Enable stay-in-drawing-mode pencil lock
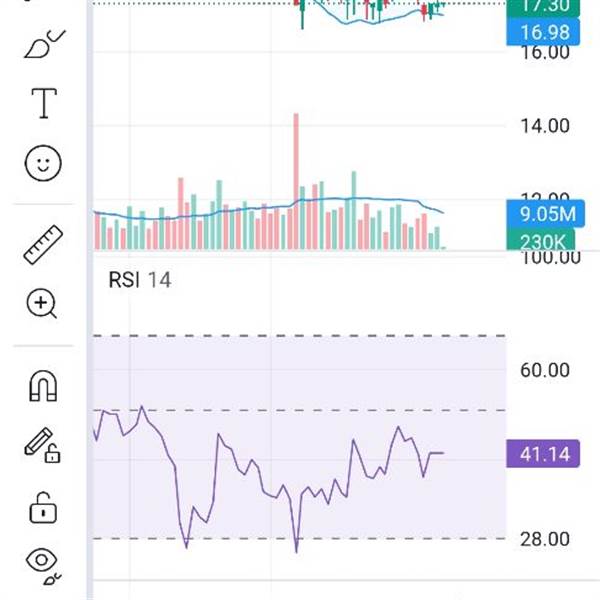This screenshot has width=600, height=600. tap(42, 445)
